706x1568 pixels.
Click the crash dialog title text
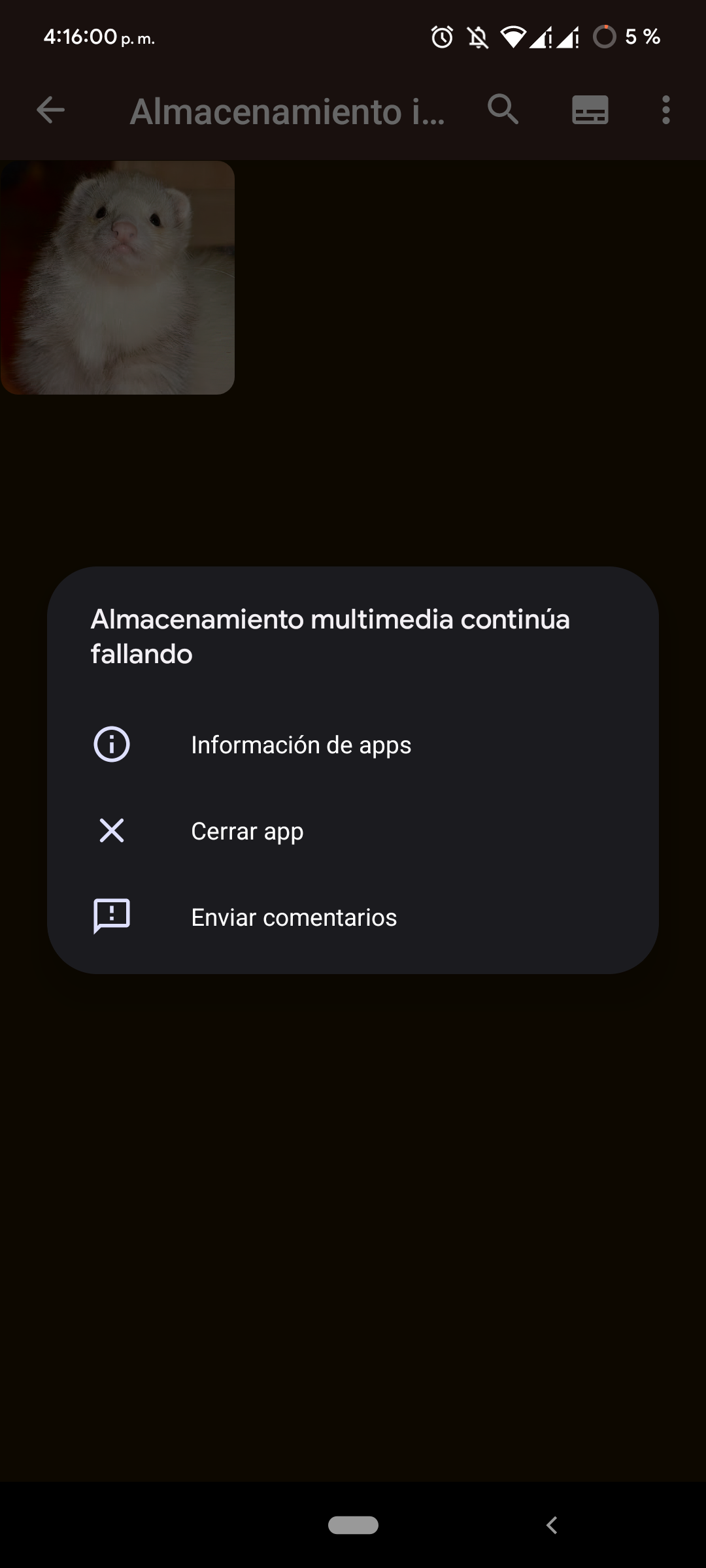[331, 636]
